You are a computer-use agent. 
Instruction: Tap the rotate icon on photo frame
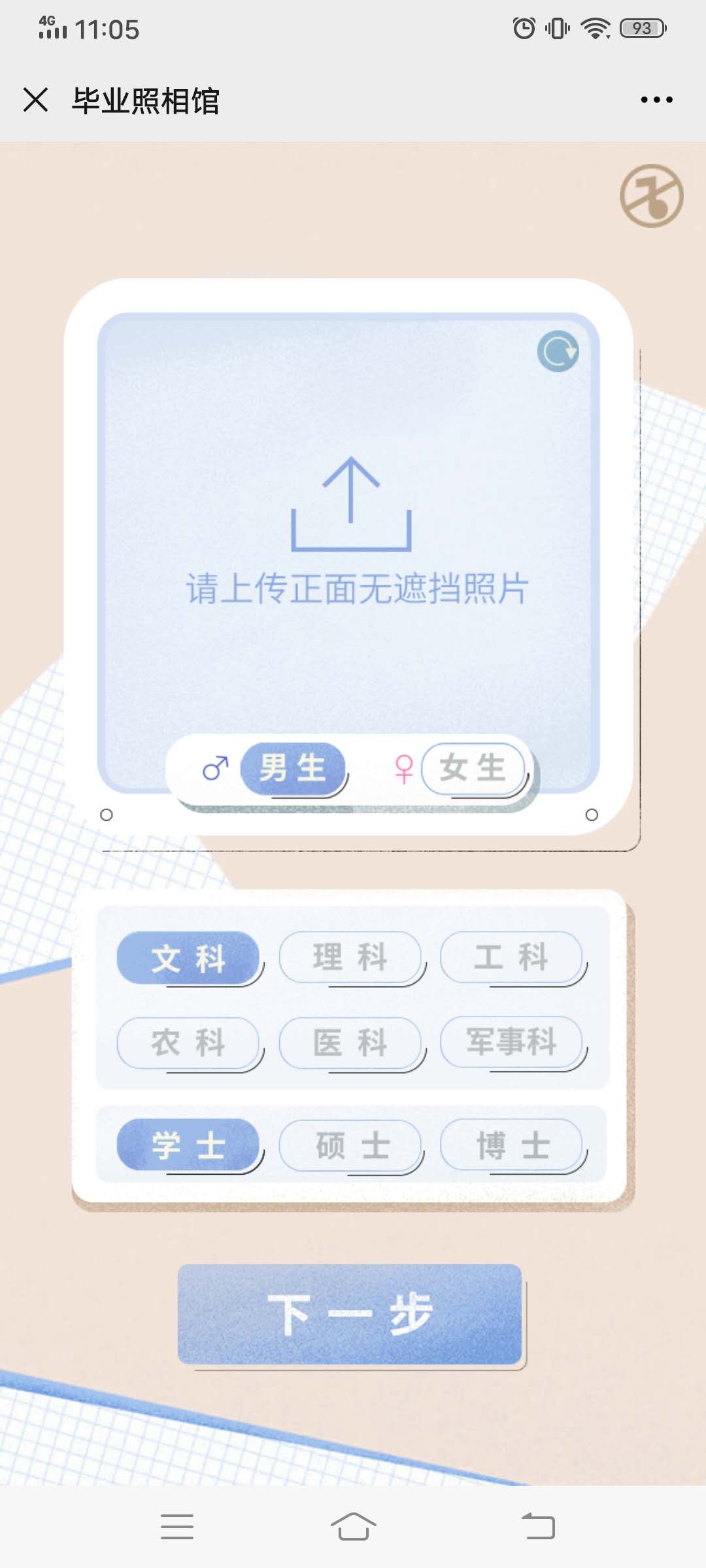[x=558, y=351]
